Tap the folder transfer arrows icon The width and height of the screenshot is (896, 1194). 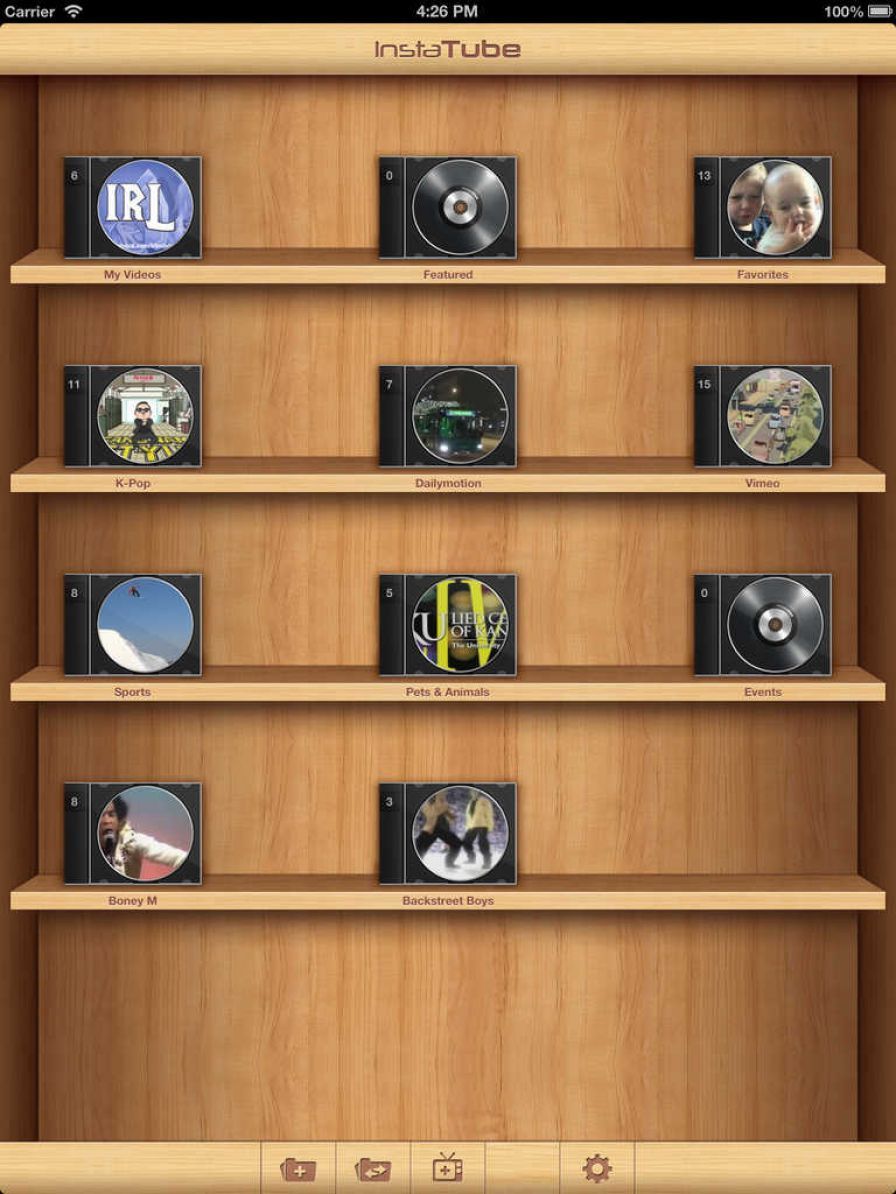click(x=373, y=1168)
